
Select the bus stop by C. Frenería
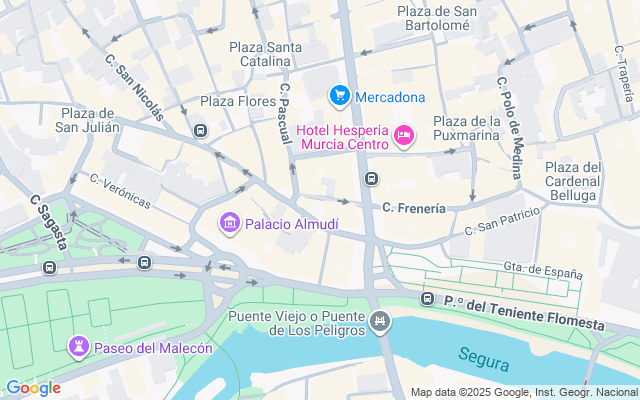pyautogui.click(x=371, y=179)
